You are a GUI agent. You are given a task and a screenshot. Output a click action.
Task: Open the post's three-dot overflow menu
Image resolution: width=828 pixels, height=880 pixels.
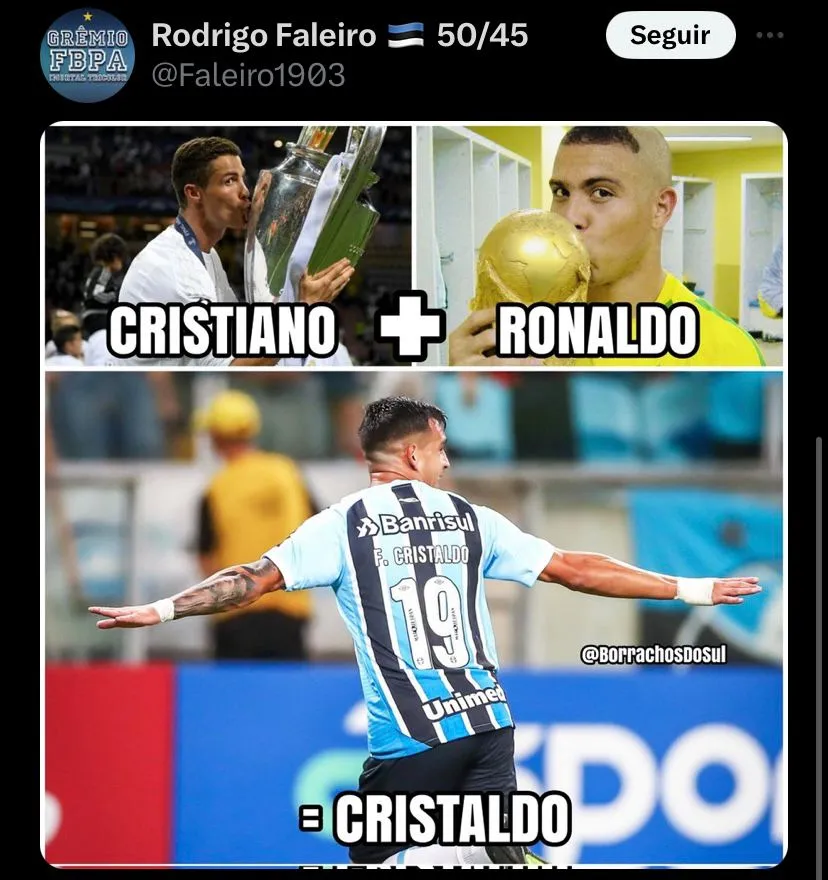click(769, 36)
